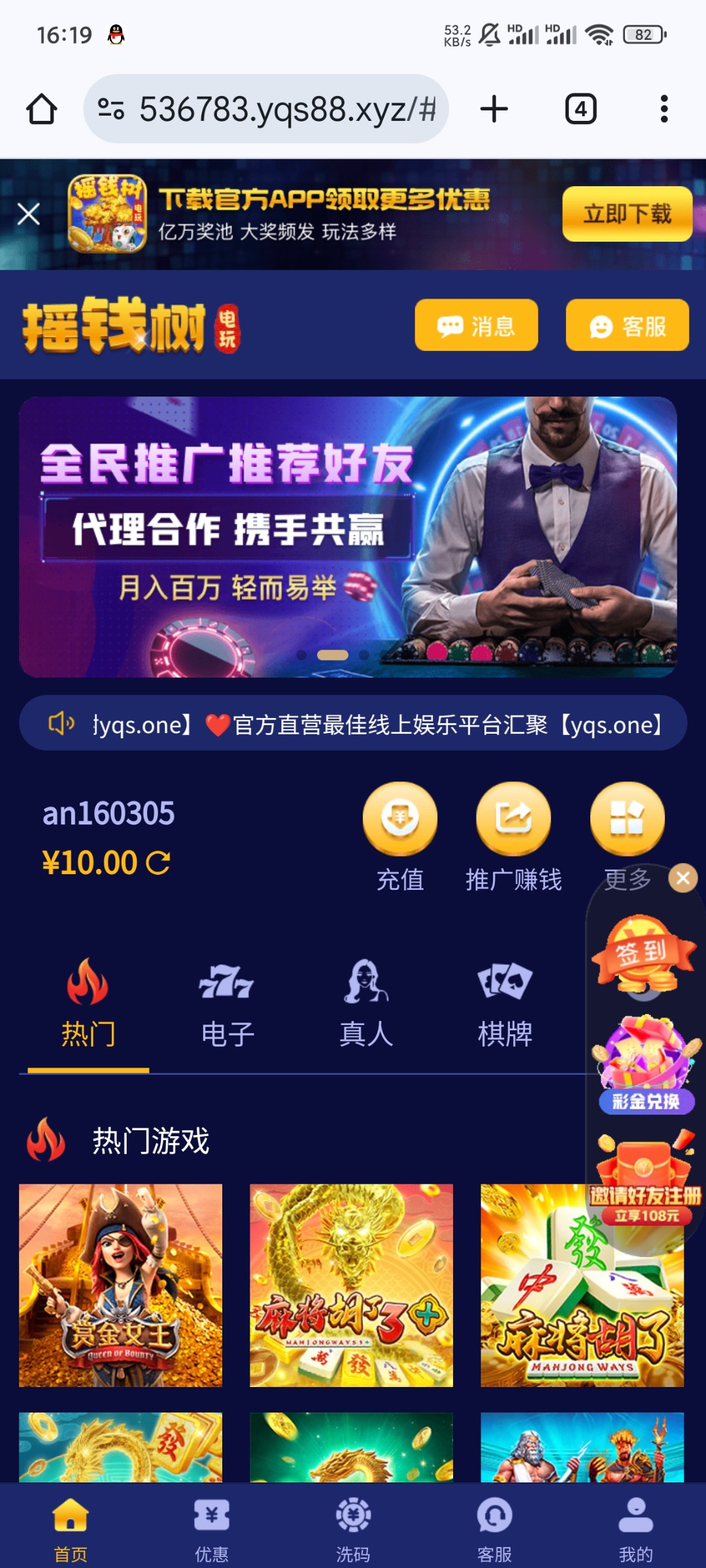This screenshot has width=706, height=1568.
Task: Switch to the 真人 category tab
Action: [x=365, y=1003]
